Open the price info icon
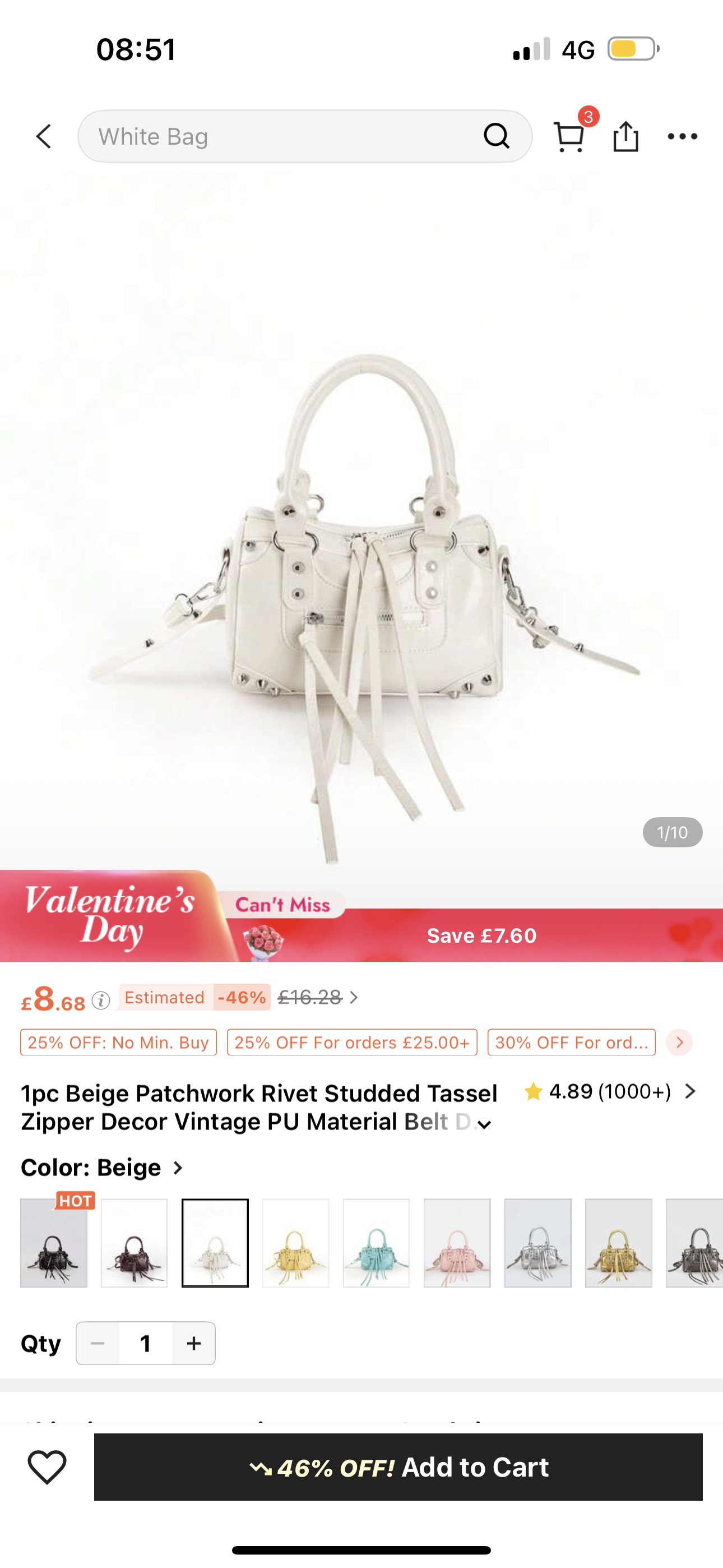Screen dimensions: 723x1568 click(101, 1000)
